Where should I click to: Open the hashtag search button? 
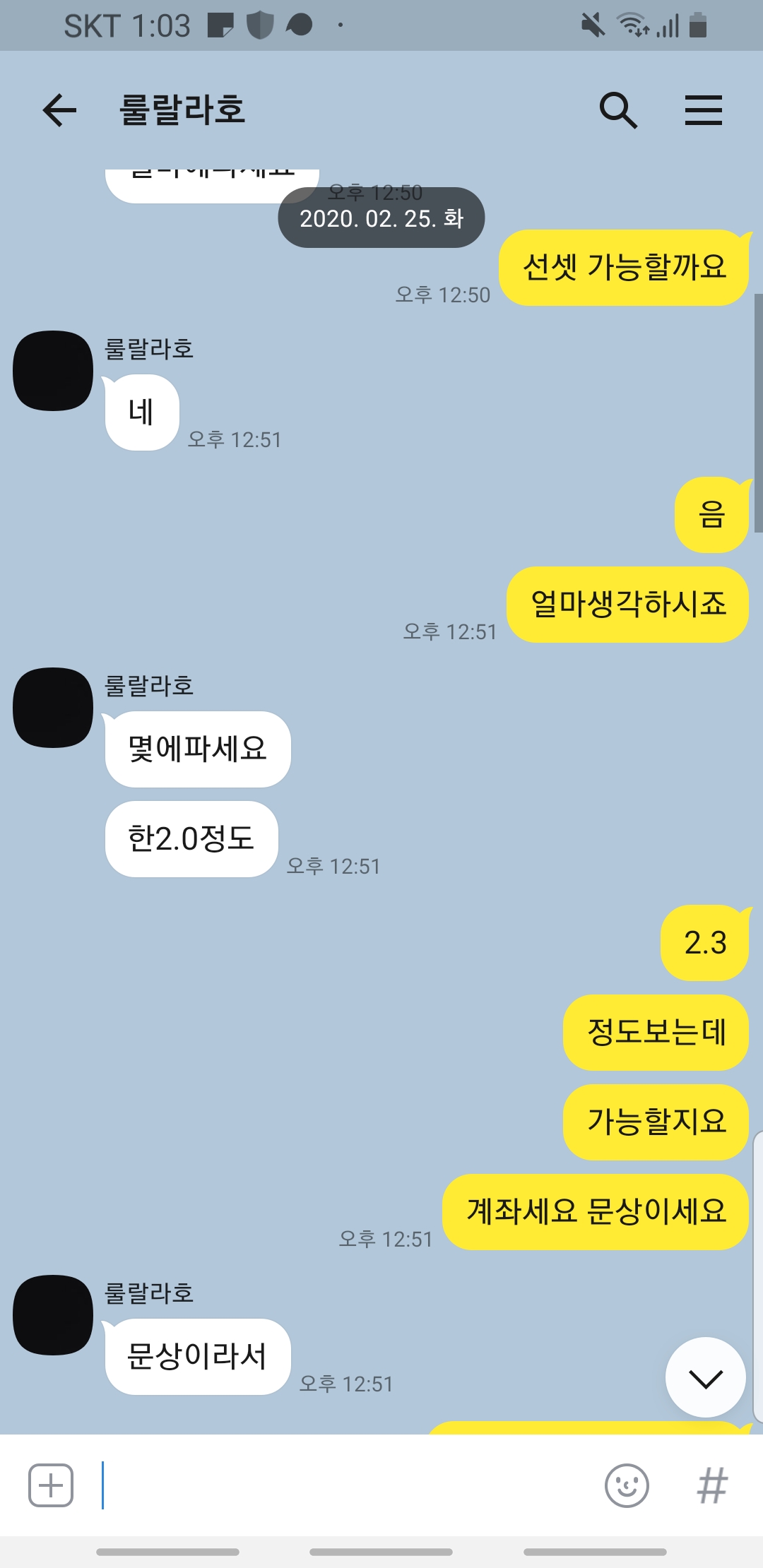[x=712, y=1485]
